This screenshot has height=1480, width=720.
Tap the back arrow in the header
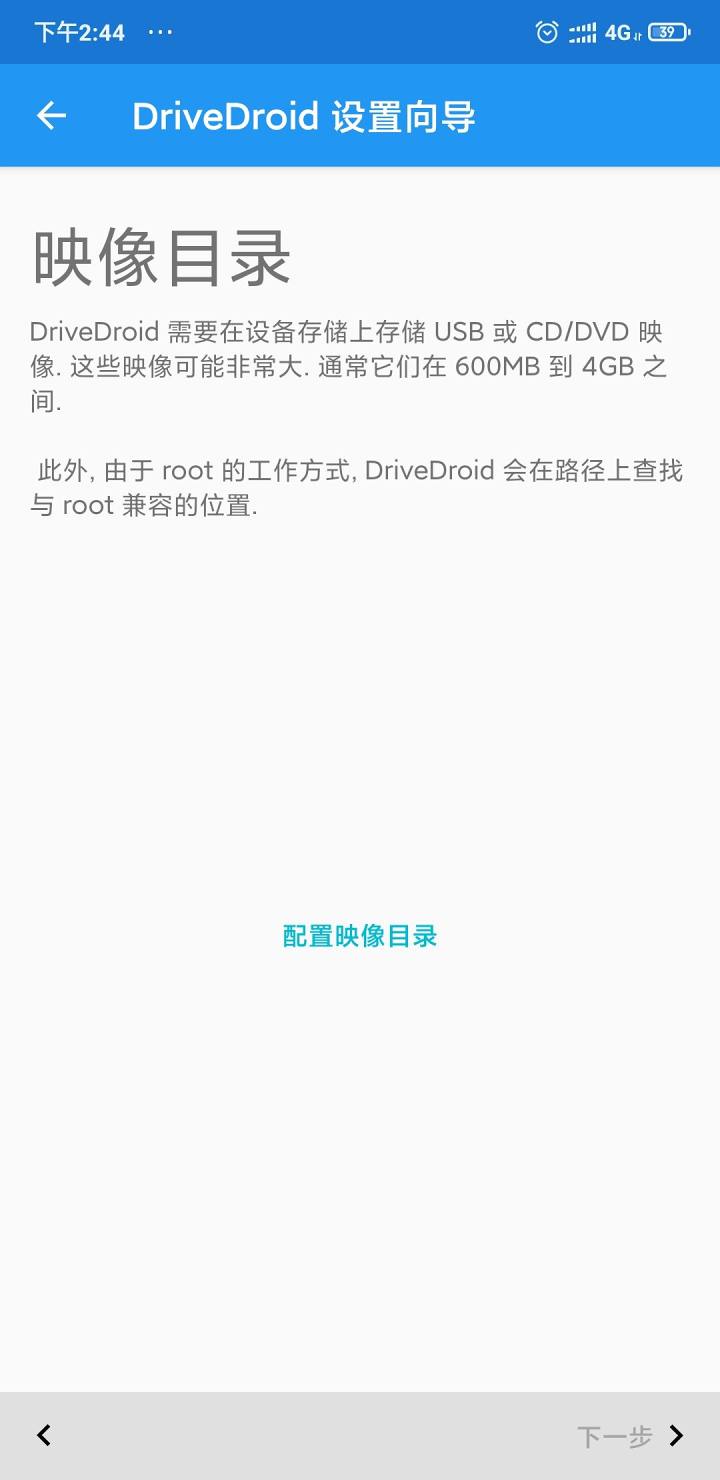50,115
